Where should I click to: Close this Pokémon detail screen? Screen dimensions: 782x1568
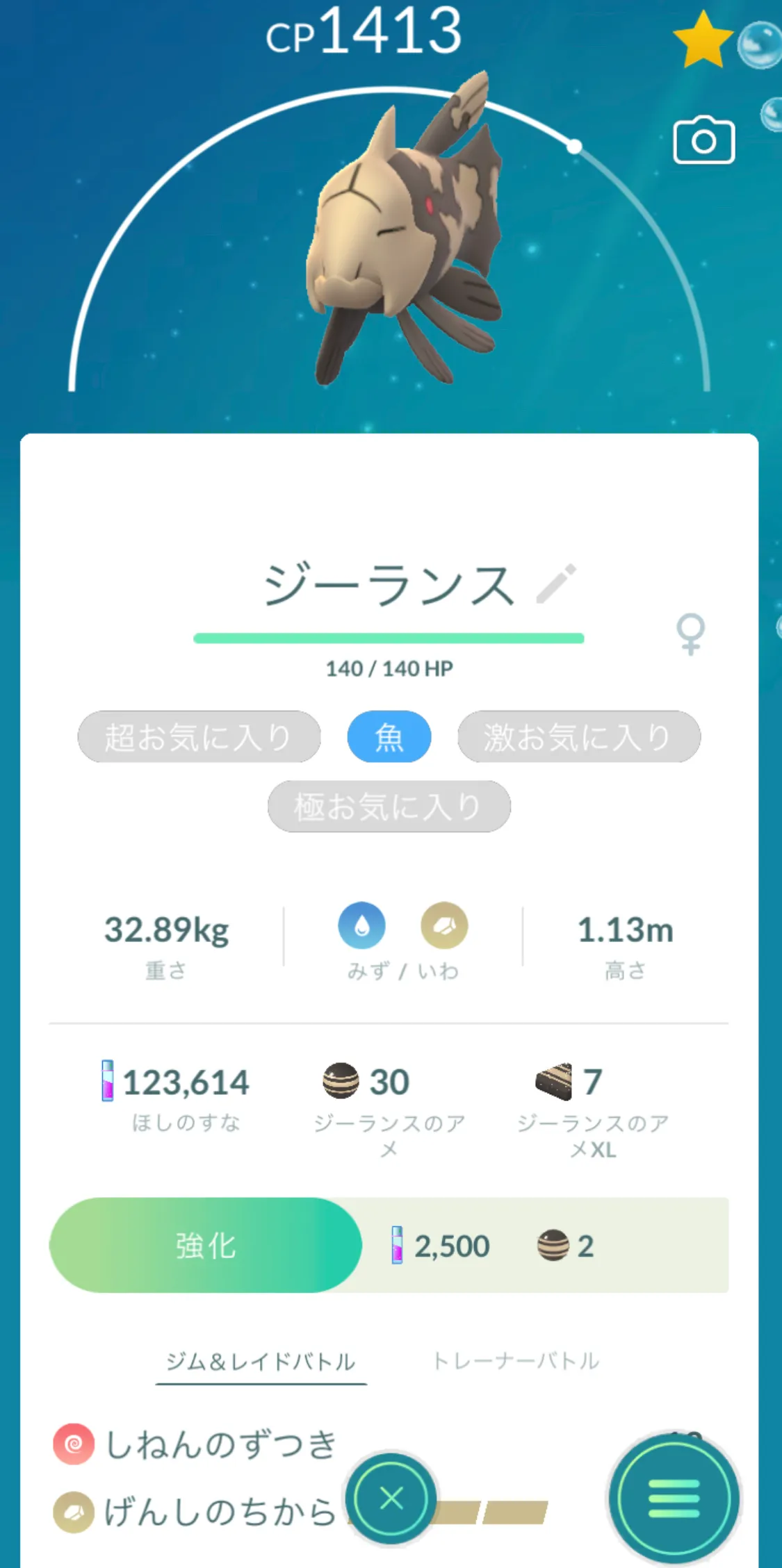[x=391, y=1499]
